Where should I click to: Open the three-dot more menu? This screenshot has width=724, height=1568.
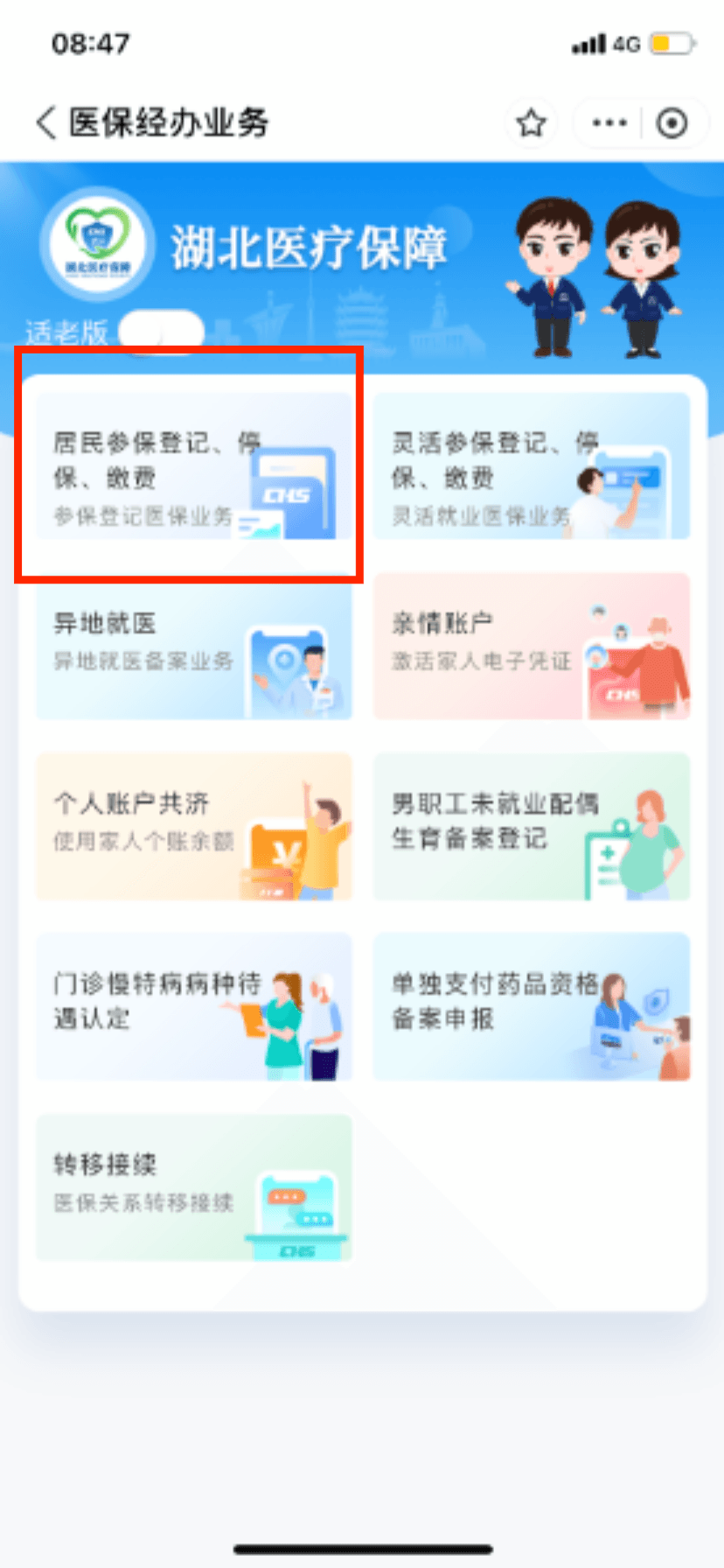[x=609, y=123]
